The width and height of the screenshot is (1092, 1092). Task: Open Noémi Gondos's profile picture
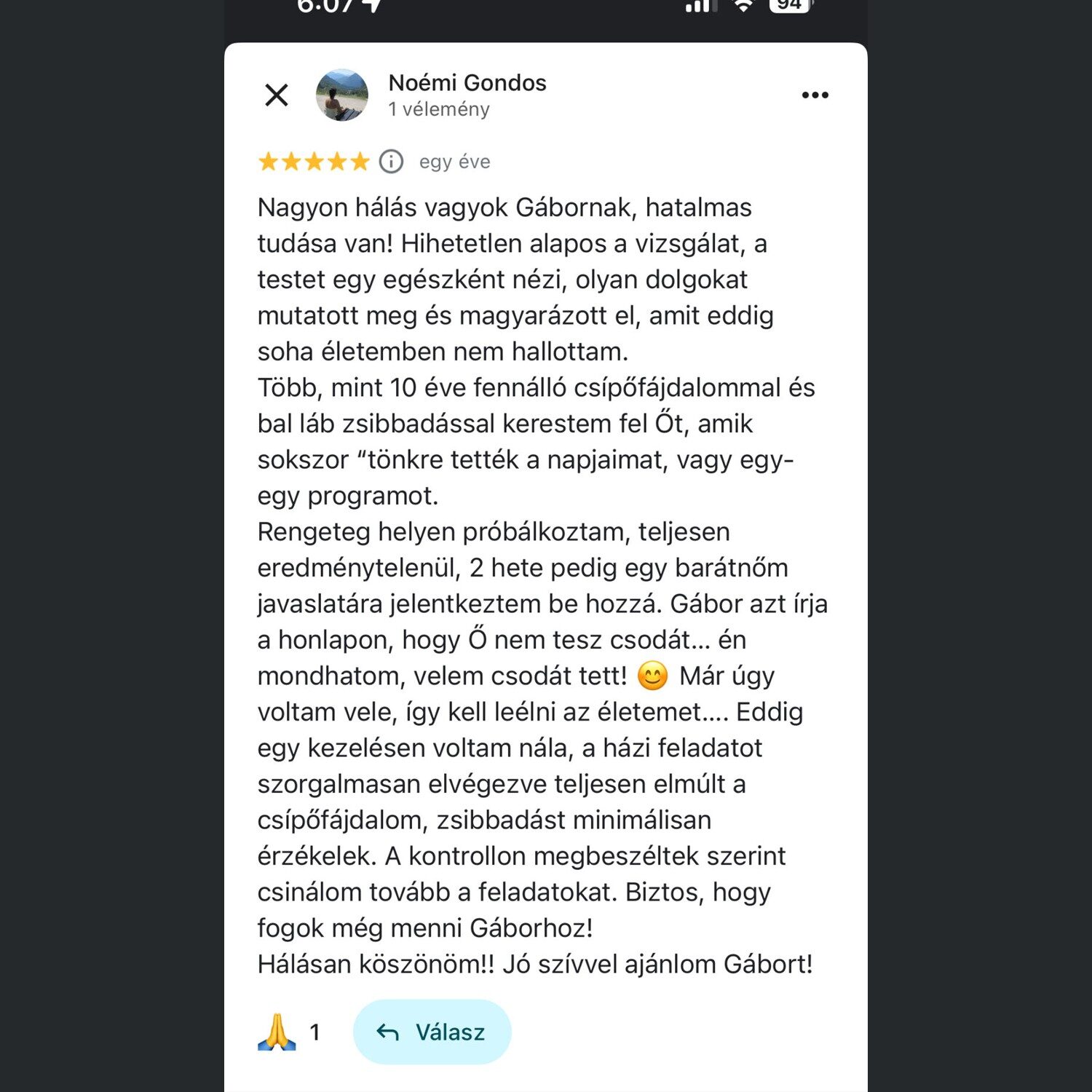pos(341,95)
